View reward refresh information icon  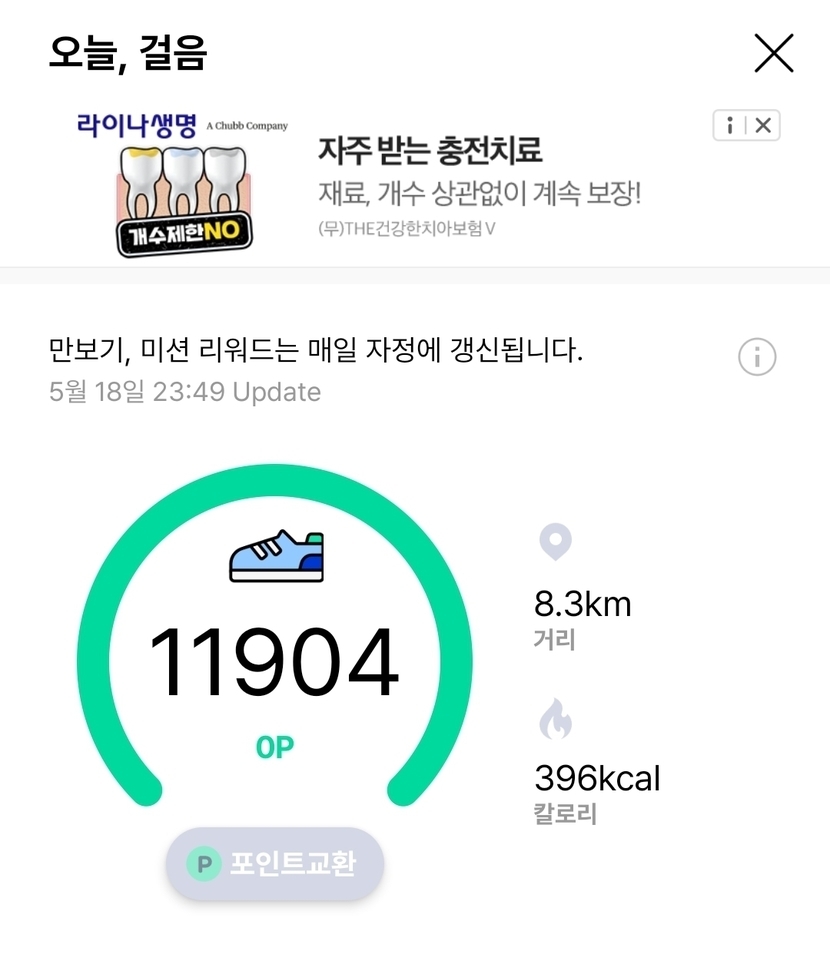757,357
